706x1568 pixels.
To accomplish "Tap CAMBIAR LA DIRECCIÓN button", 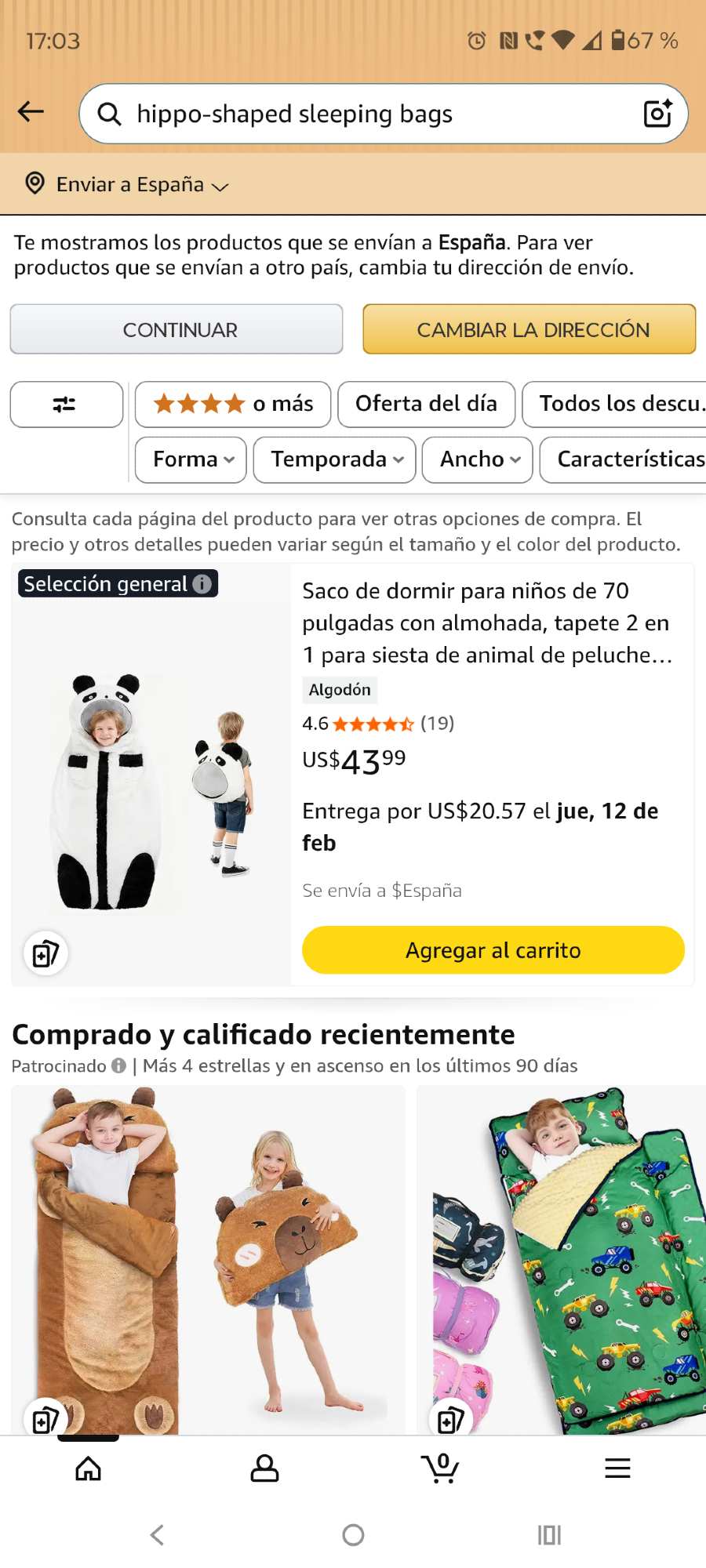I will point(529,330).
